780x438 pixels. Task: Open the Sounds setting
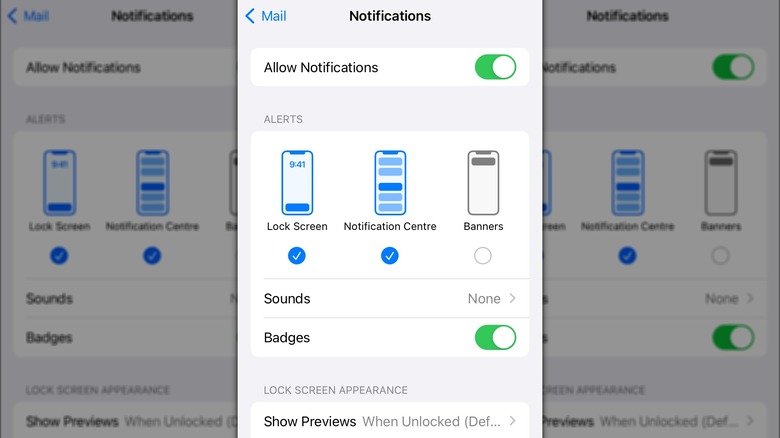coord(390,299)
